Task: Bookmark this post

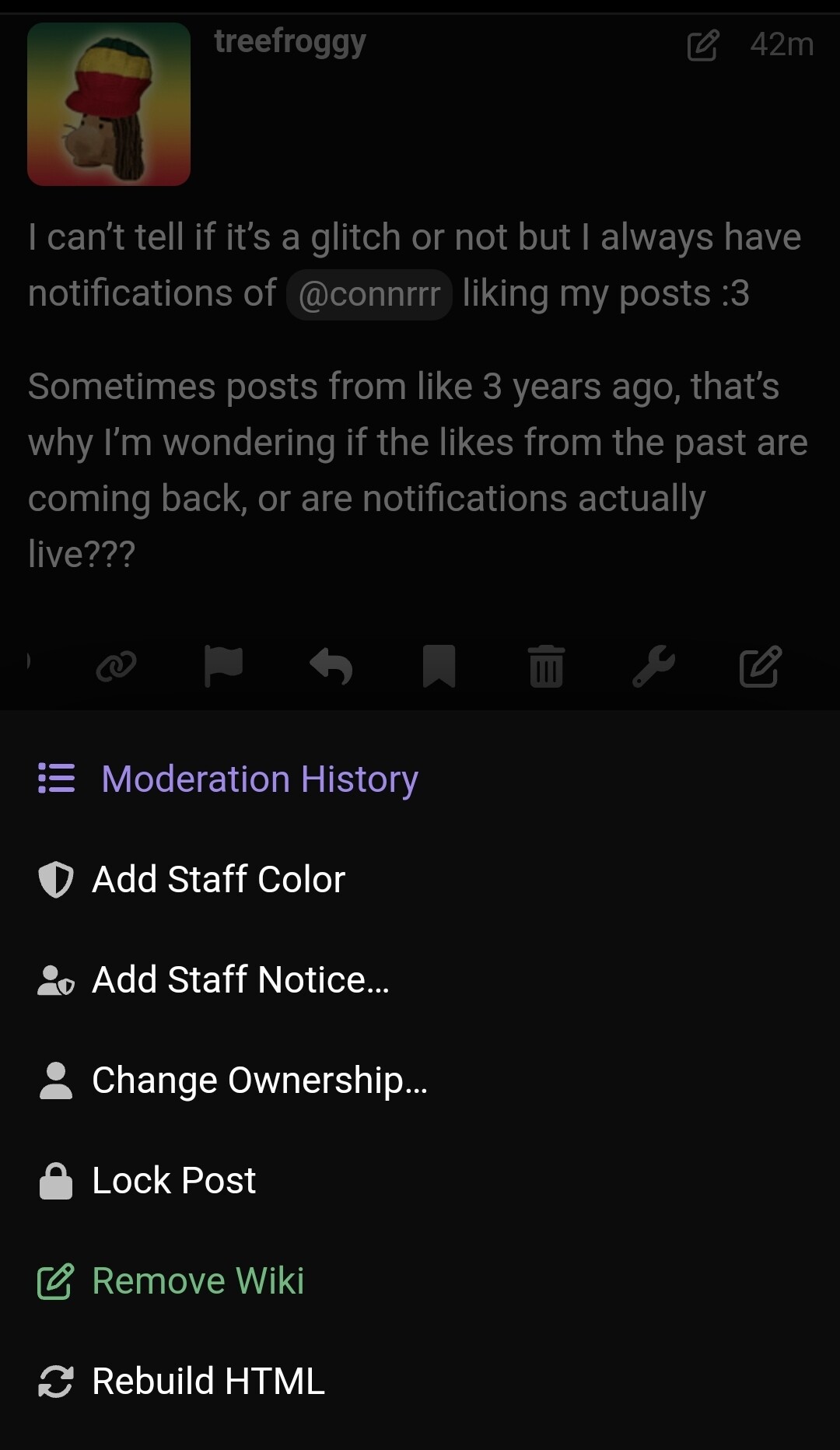Action: (x=439, y=667)
